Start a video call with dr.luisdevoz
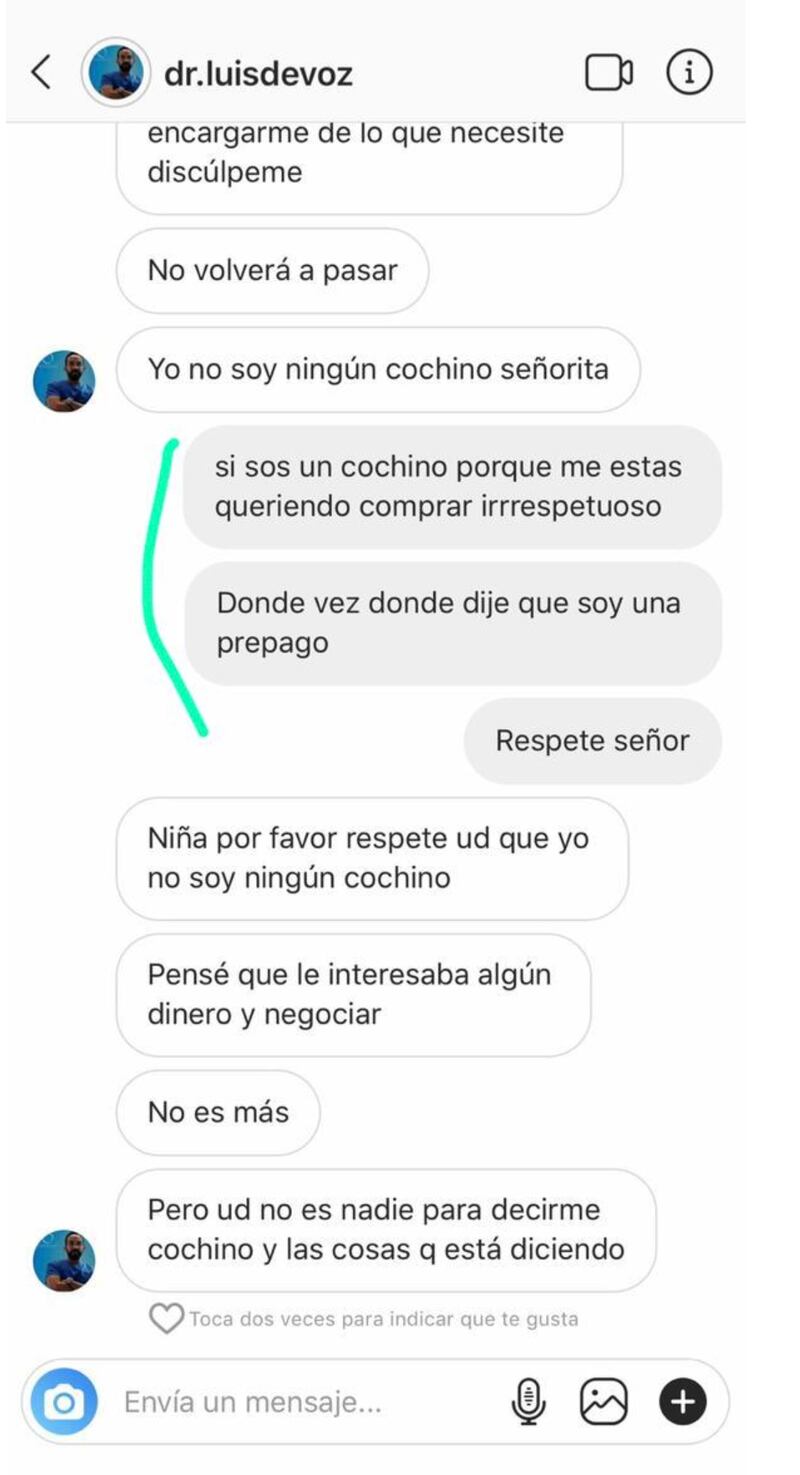This screenshot has height=1475, width=800. (608, 73)
